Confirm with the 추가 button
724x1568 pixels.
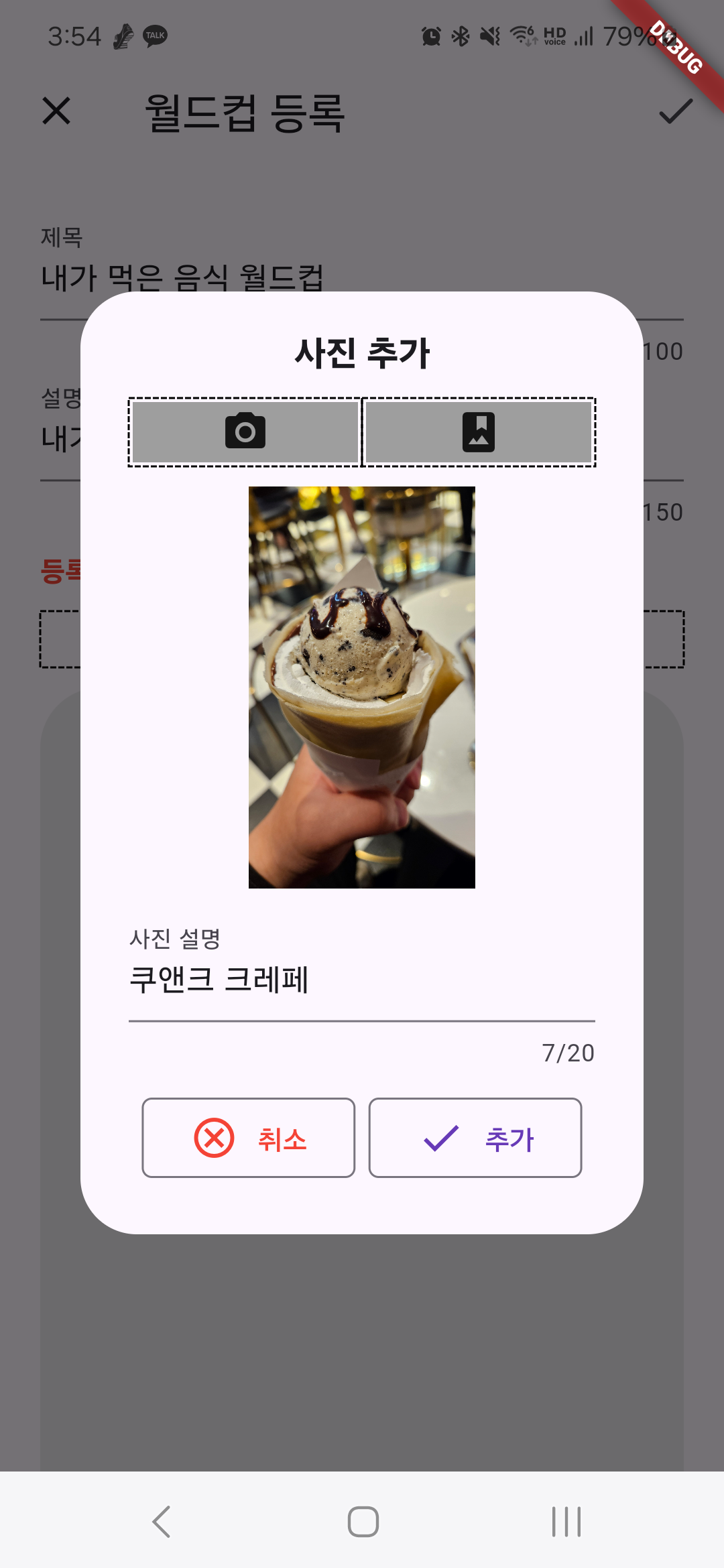475,1138
